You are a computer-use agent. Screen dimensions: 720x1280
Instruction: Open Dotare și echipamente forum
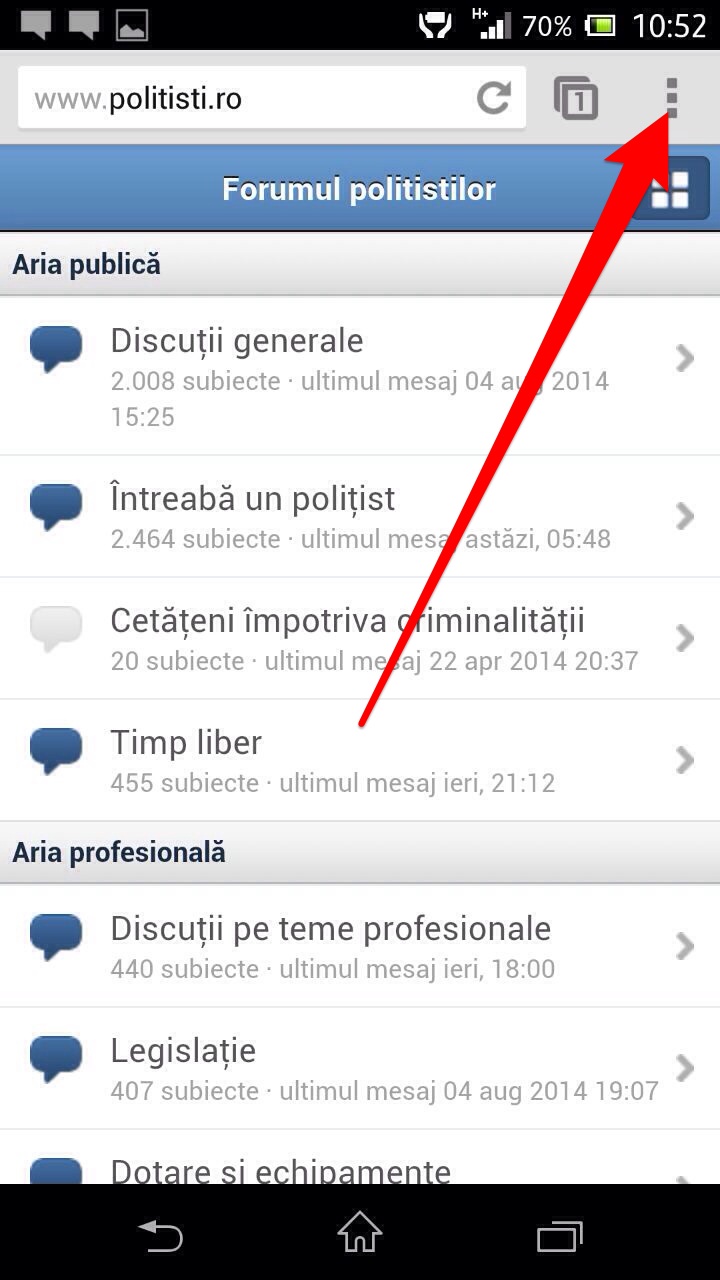[360, 1158]
